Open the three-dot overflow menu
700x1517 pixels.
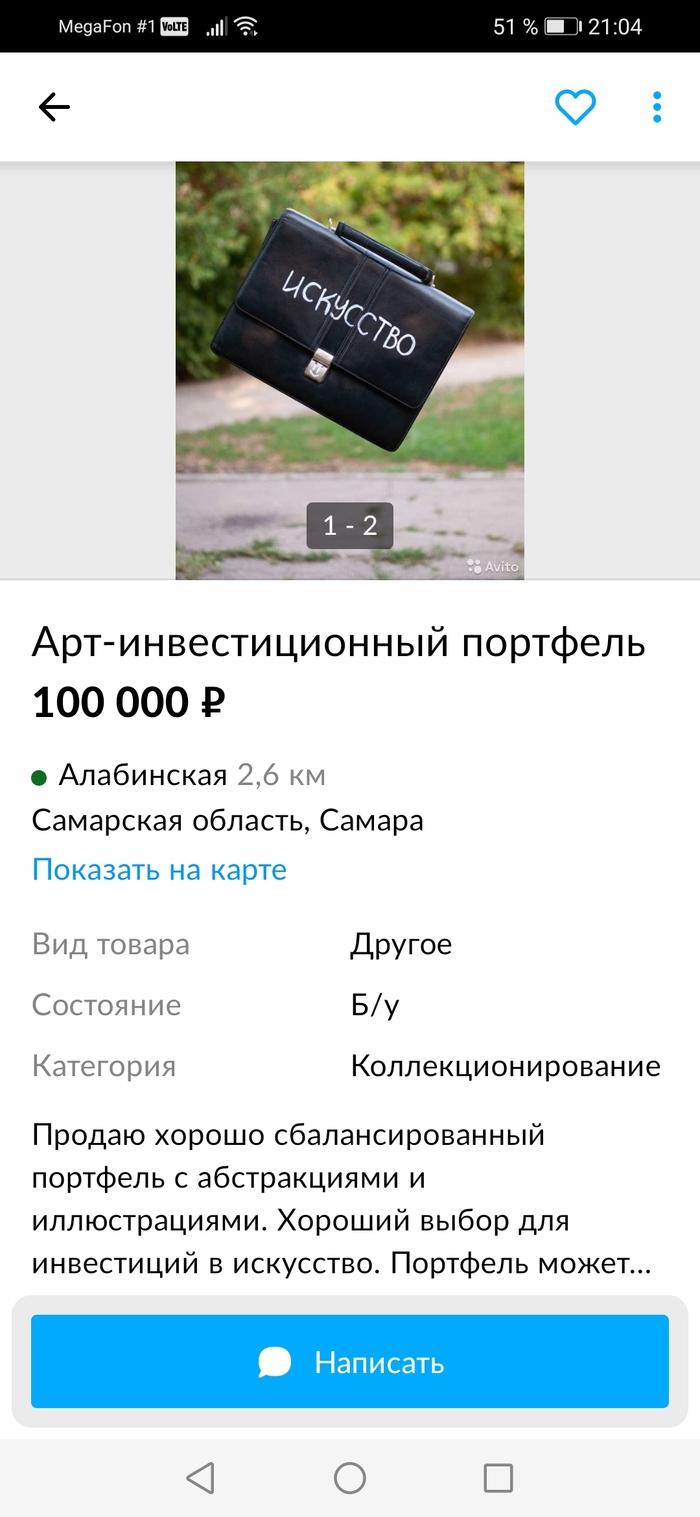point(657,107)
